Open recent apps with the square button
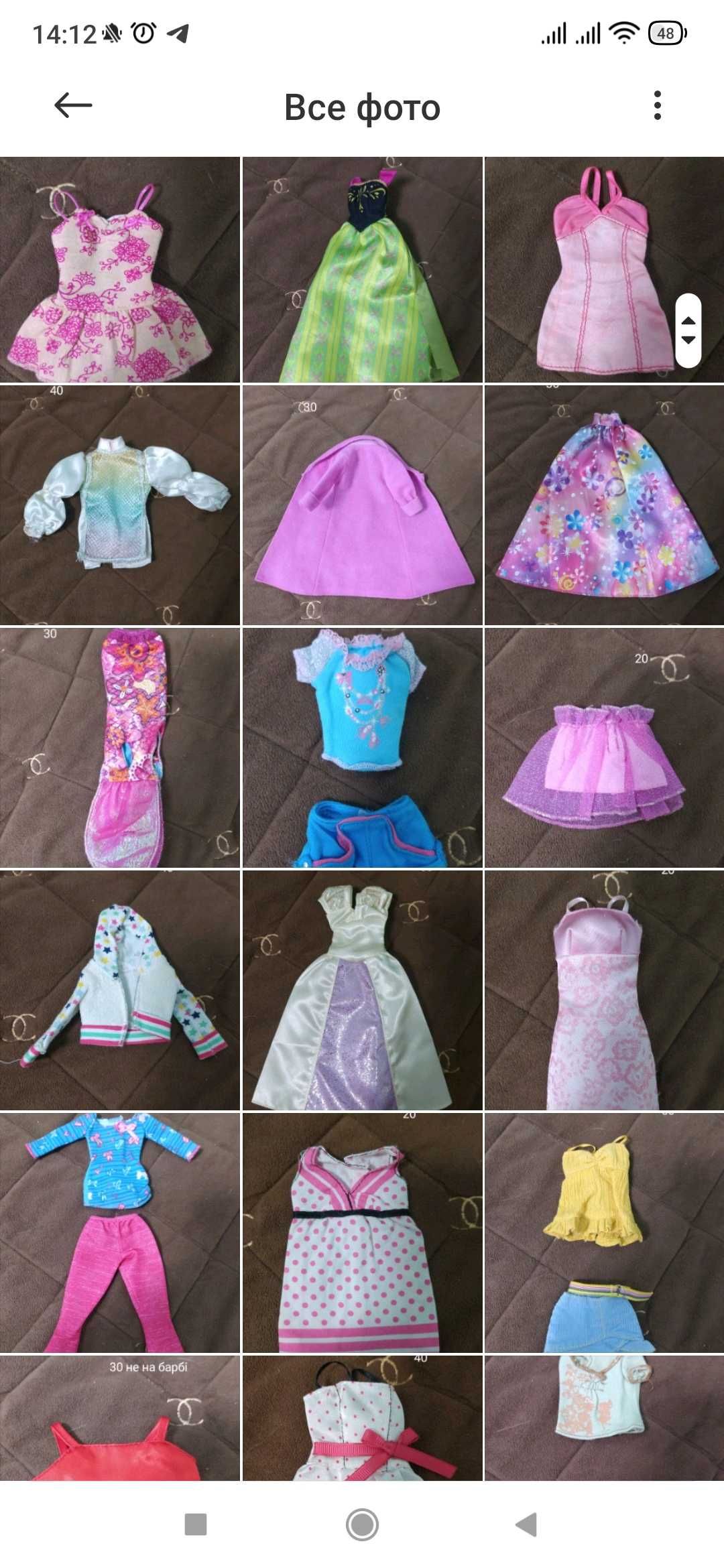 click(195, 1524)
